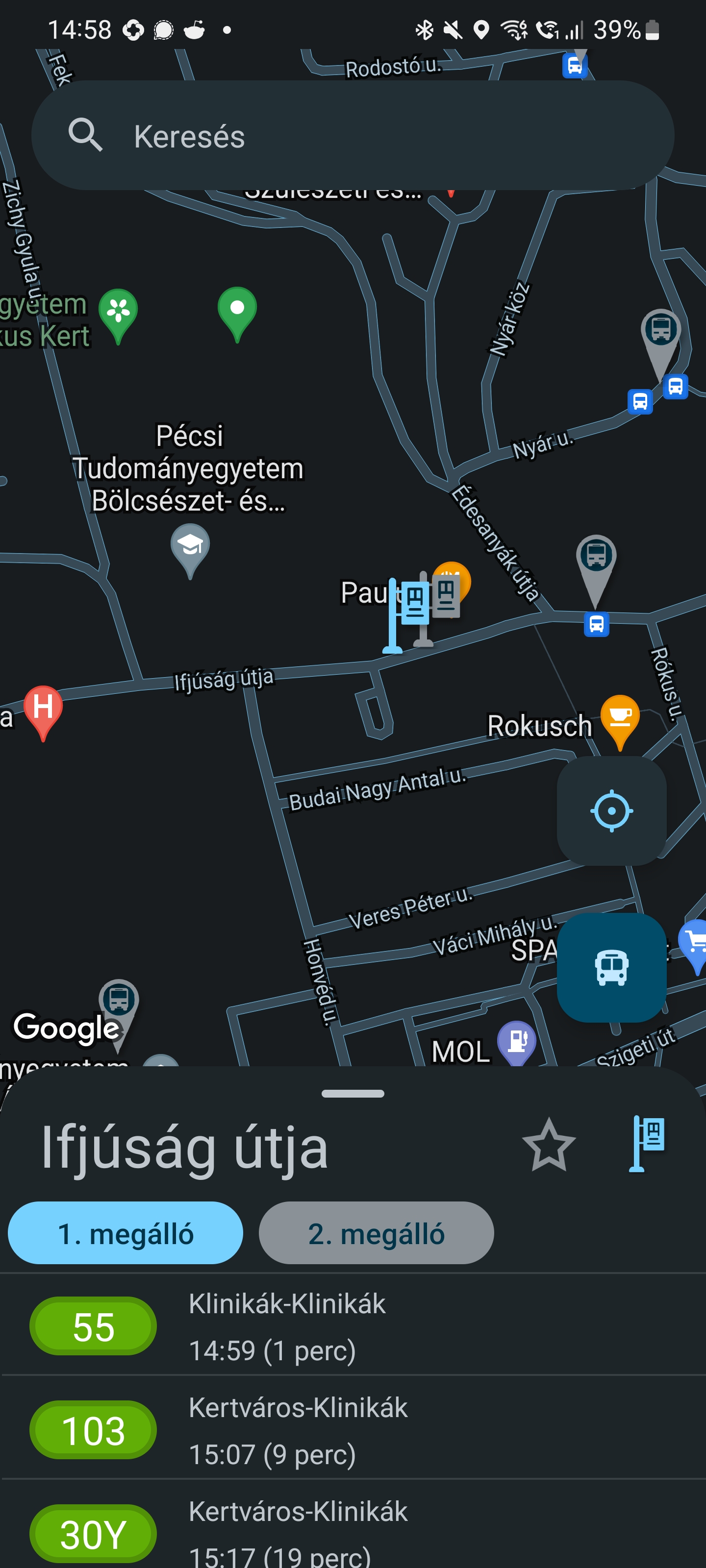The image size is (706, 1568).
Task: Open line 30Y Kertváros-Klinikák departure
Action: 353,1526
